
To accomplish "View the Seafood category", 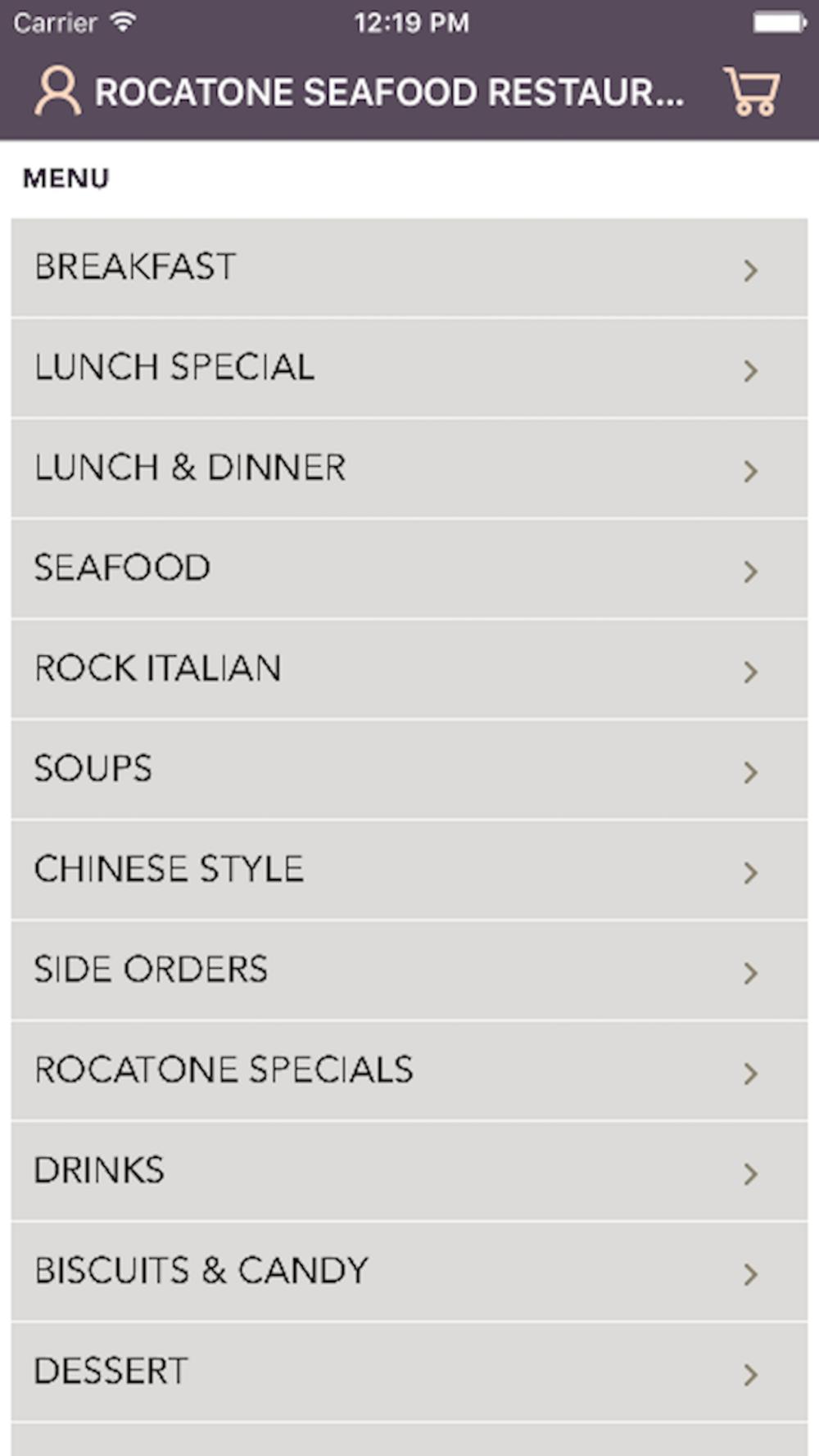I will click(409, 569).
